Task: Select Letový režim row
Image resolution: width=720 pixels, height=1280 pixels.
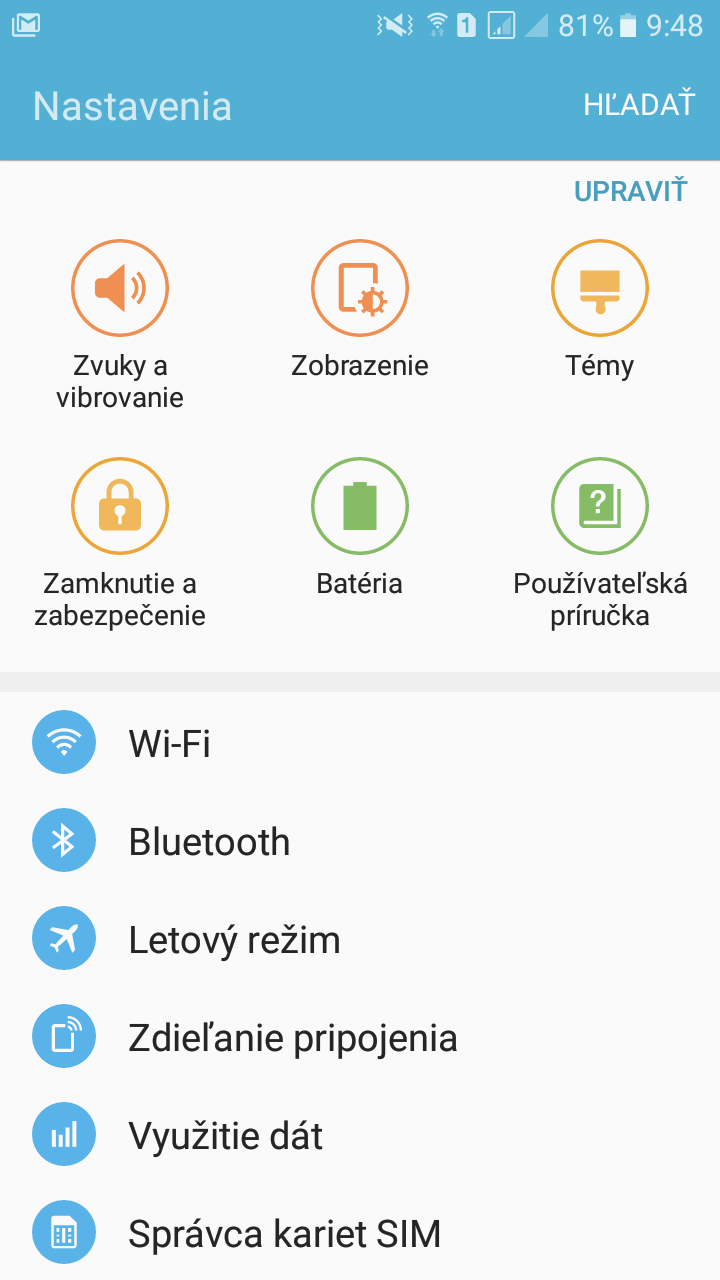Action: tap(360, 939)
